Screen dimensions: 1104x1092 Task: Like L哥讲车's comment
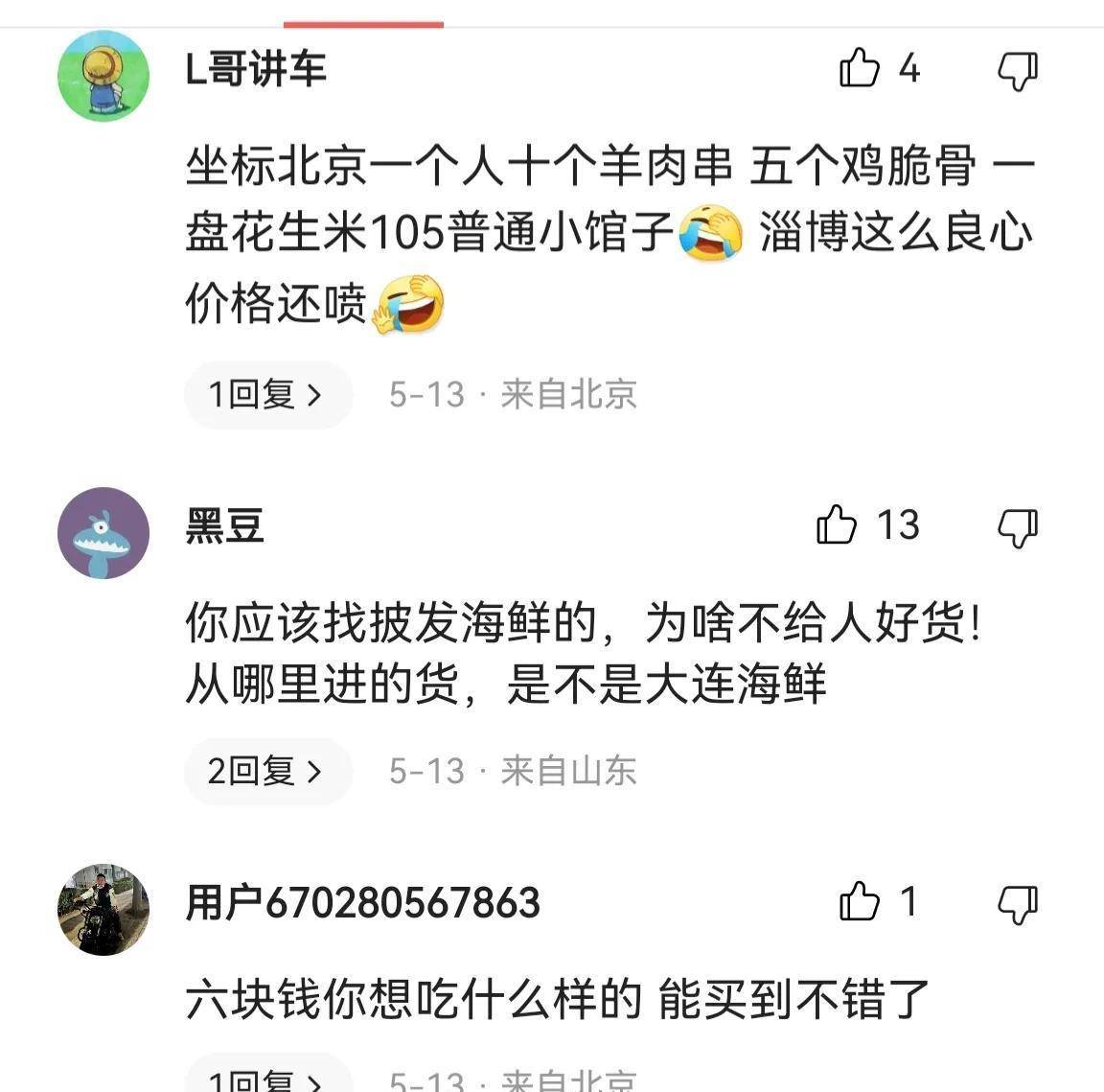pos(860,69)
